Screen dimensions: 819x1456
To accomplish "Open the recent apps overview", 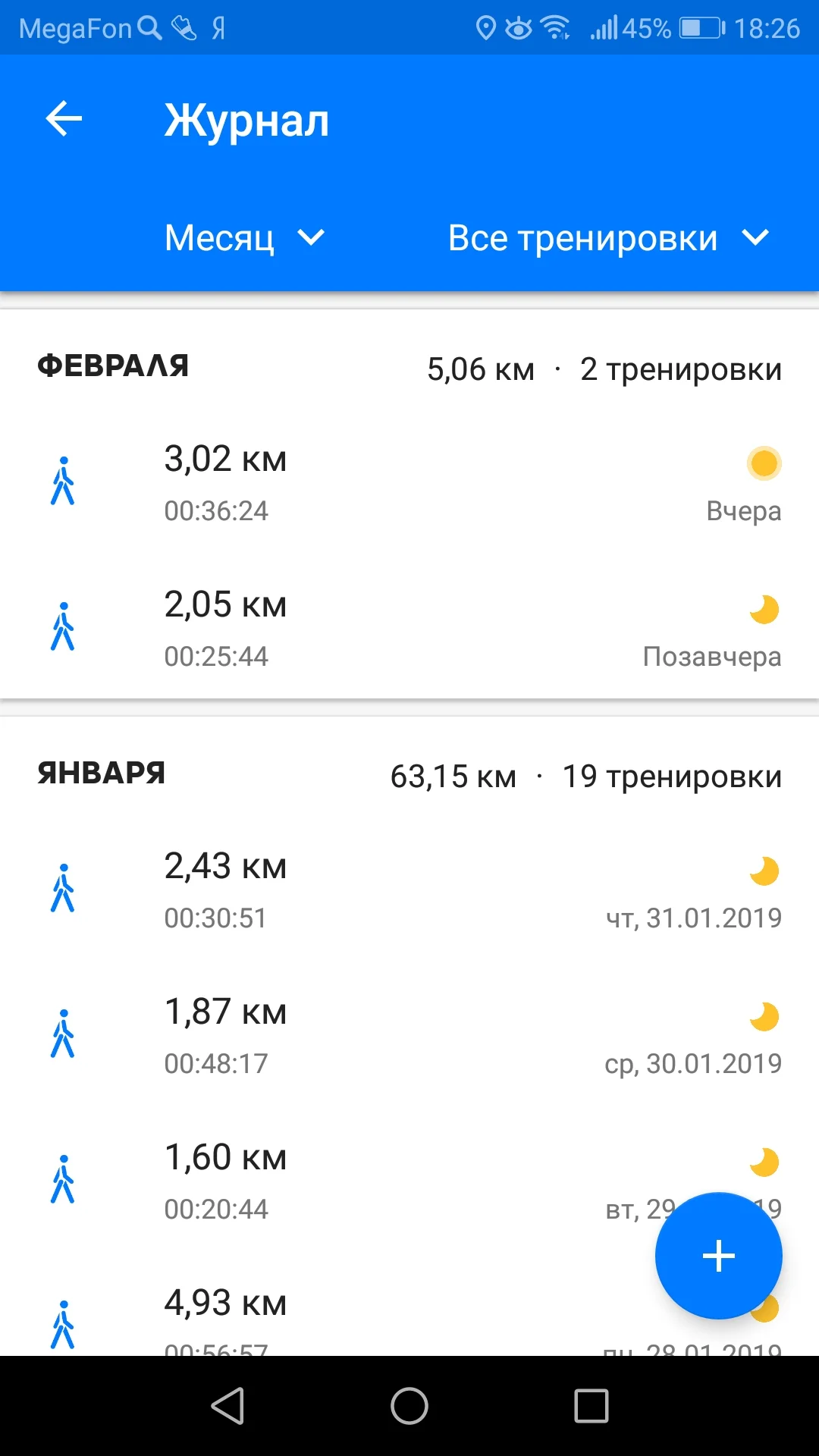I will [x=591, y=1406].
